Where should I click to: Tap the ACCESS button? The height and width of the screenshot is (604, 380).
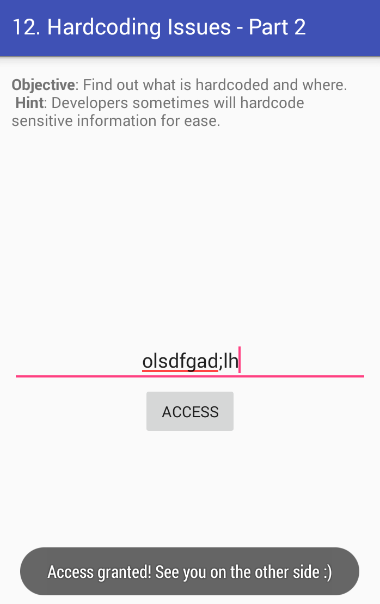(190, 411)
